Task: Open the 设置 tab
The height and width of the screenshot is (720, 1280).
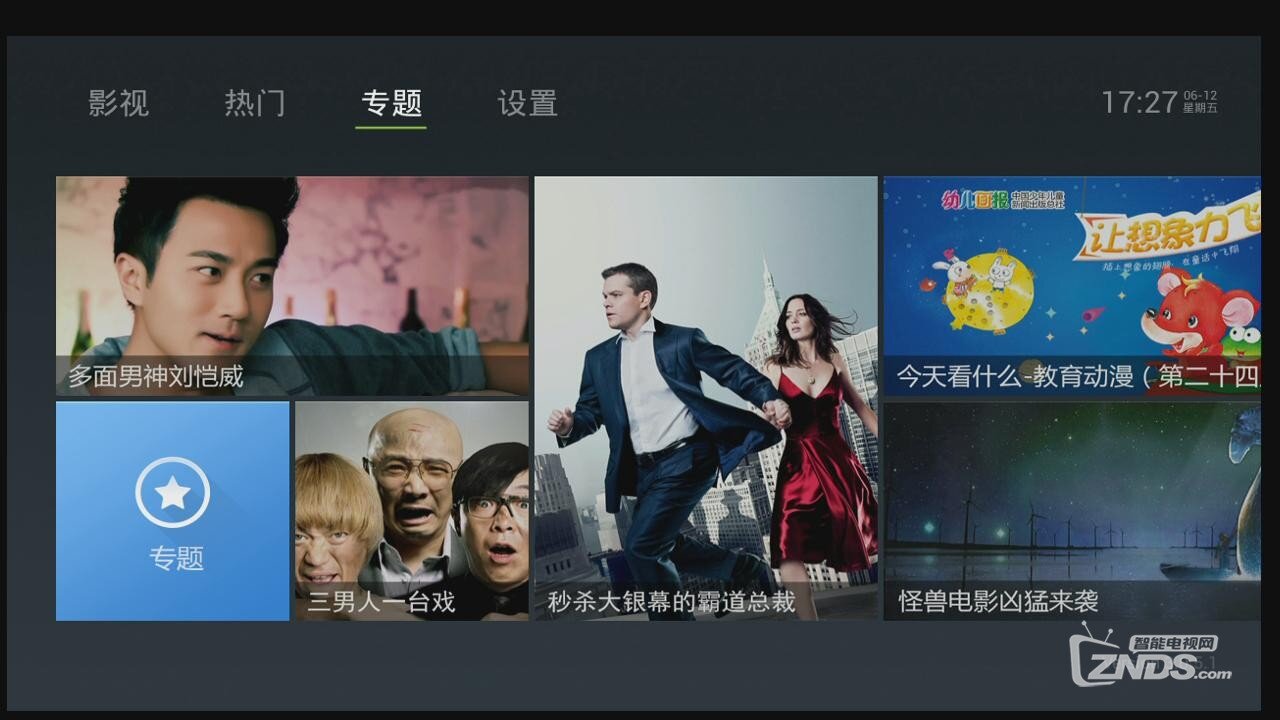Action: coord(527,103)
